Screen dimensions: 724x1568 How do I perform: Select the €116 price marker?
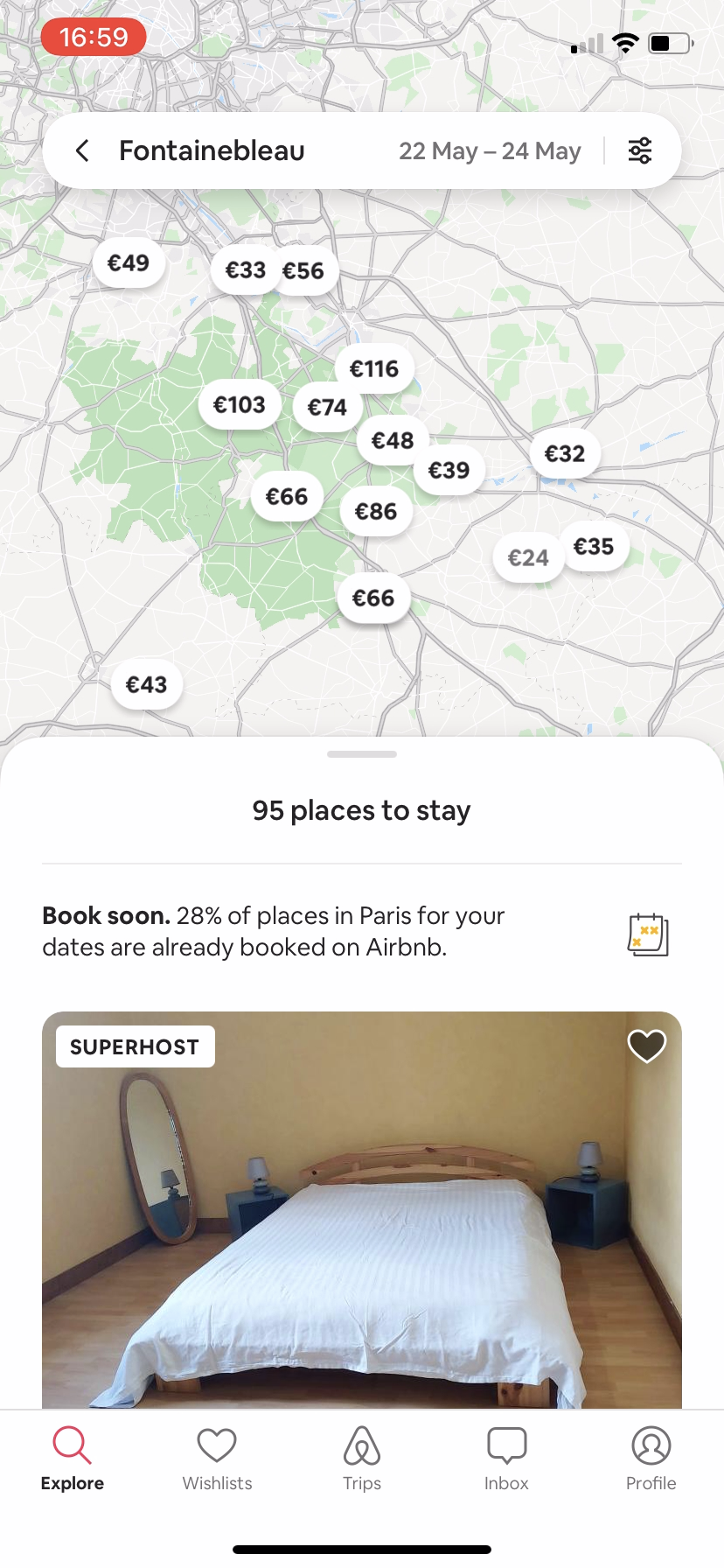coord(374,368)
